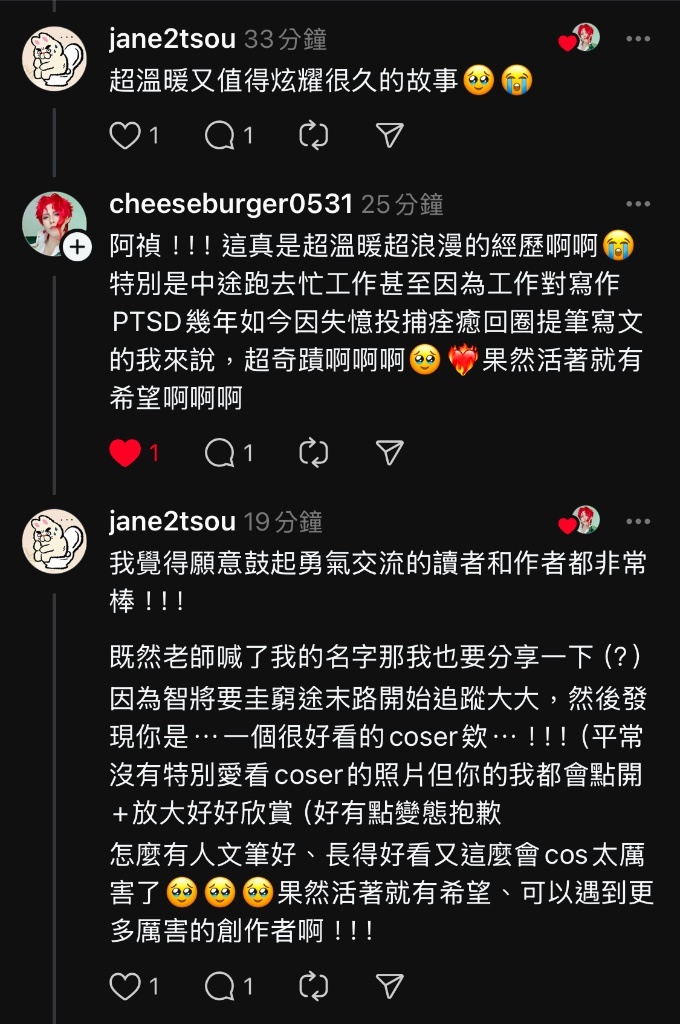The image size is (680, 1024).
Task: Unlike cheeseburger0531's reply
Action: 125,453
